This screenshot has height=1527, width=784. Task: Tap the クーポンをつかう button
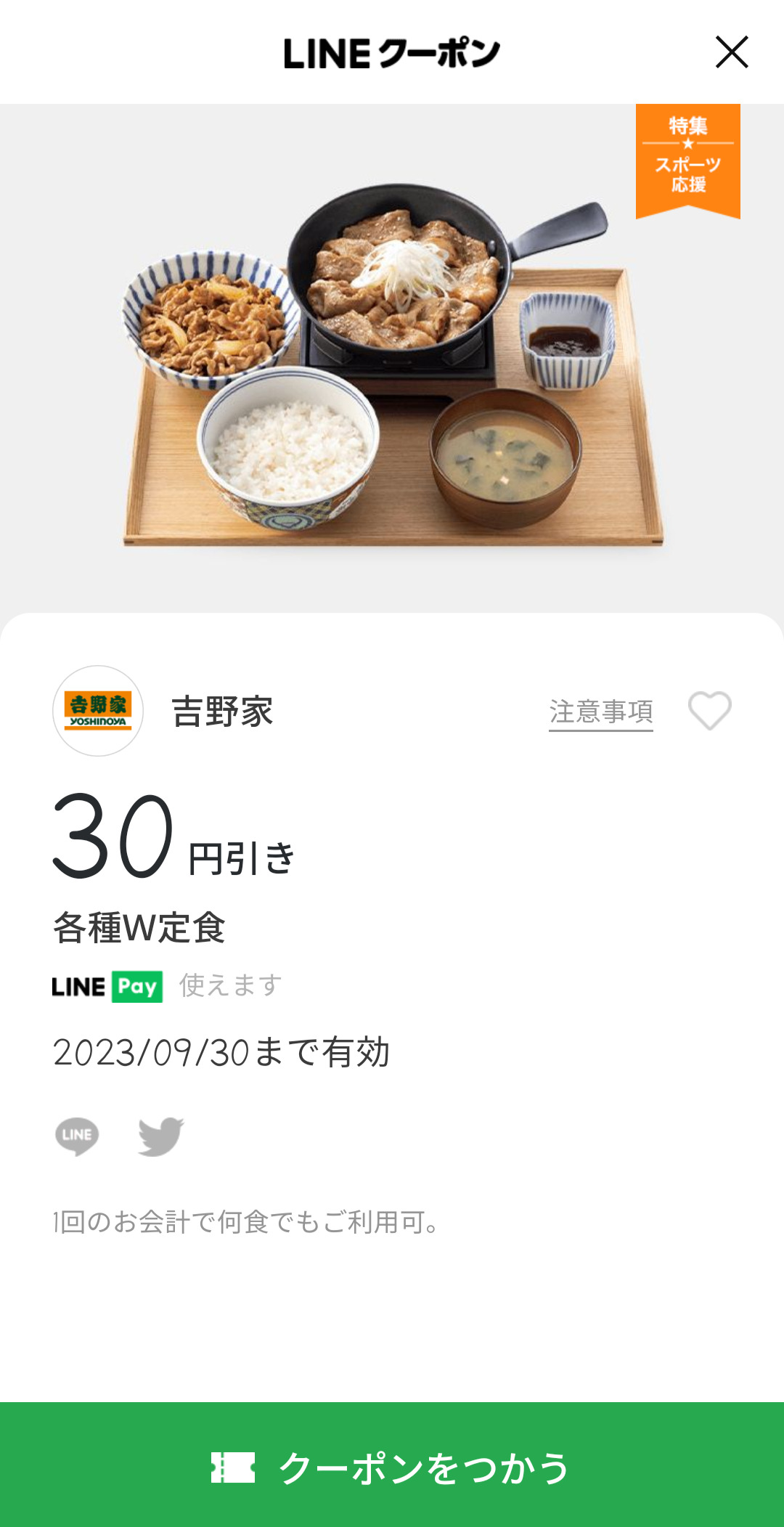click(x=392, y=1467)
